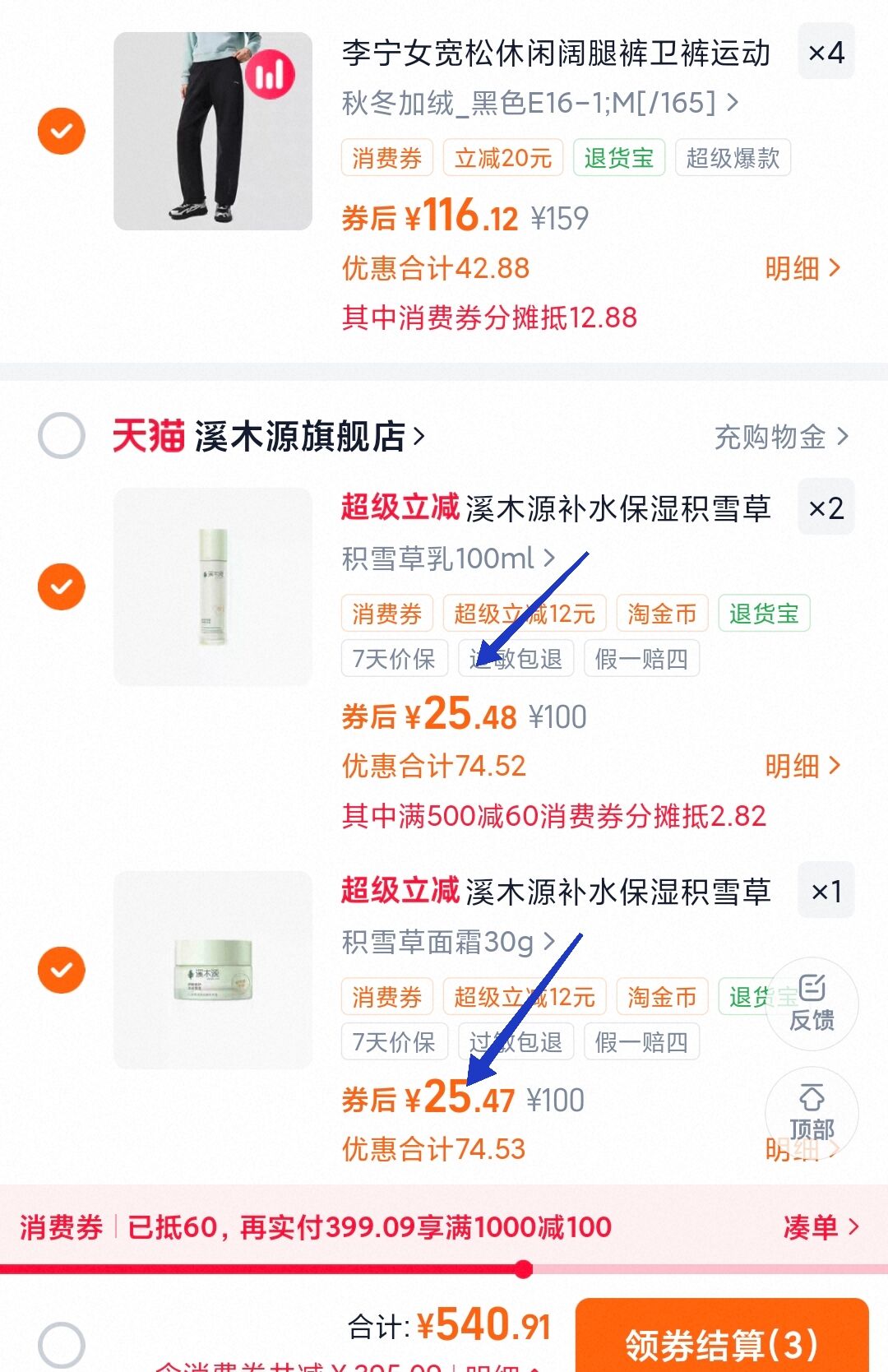The width and height of the screenshot is (888, 1372).
Task: Open the 反馈 feedback button
Action: pyautogui.click(x=812, y=1004)
